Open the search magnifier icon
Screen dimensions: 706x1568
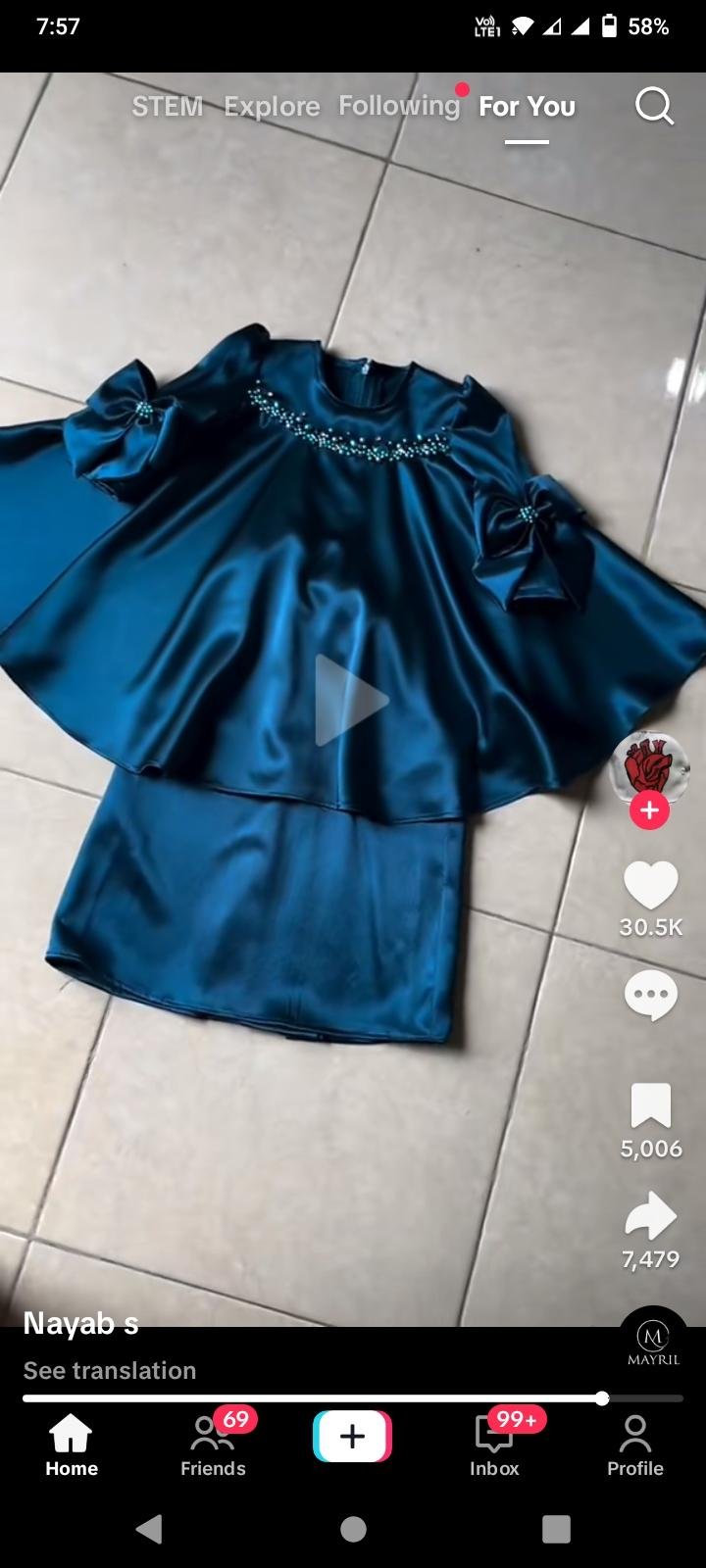coord(654,106)
